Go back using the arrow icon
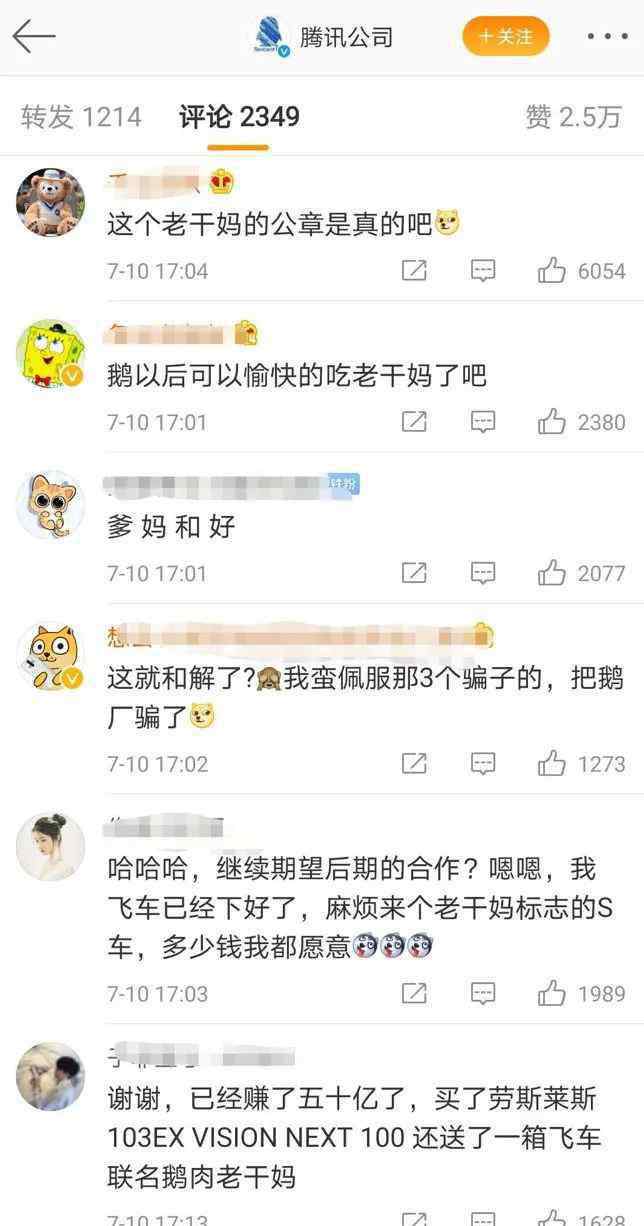The width and height of the screenshot is (644, 1226). coord(33,37)
